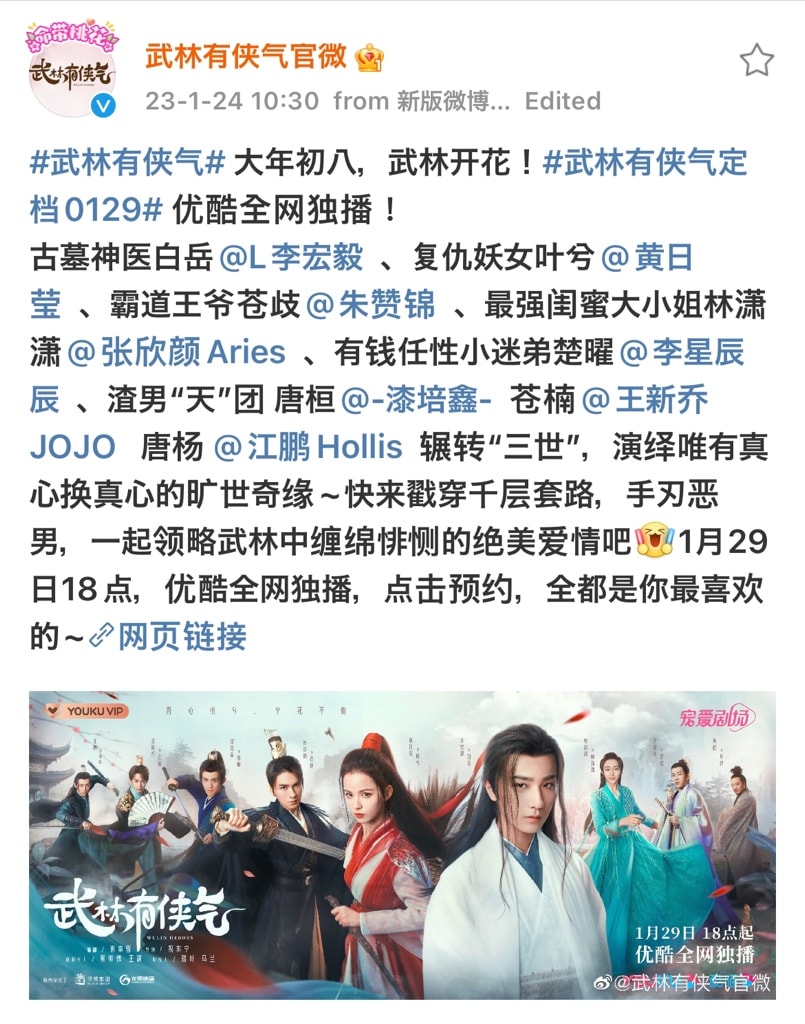Viewport: 805px width, 1024px height.
Task: Open the 网页链接 web link
Action: (x=170, y=636)
